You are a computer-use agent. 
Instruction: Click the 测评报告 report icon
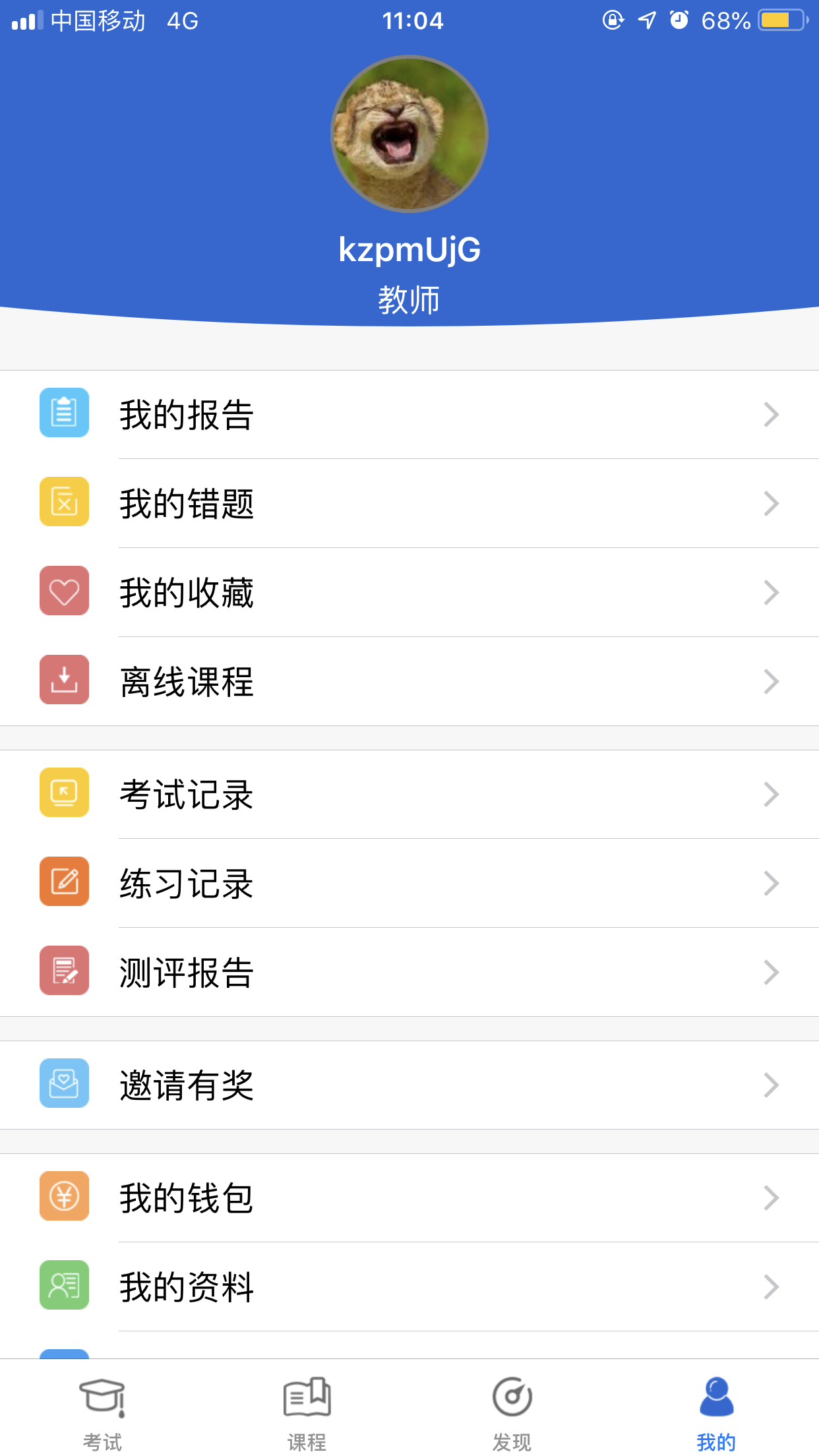[64, 970]
